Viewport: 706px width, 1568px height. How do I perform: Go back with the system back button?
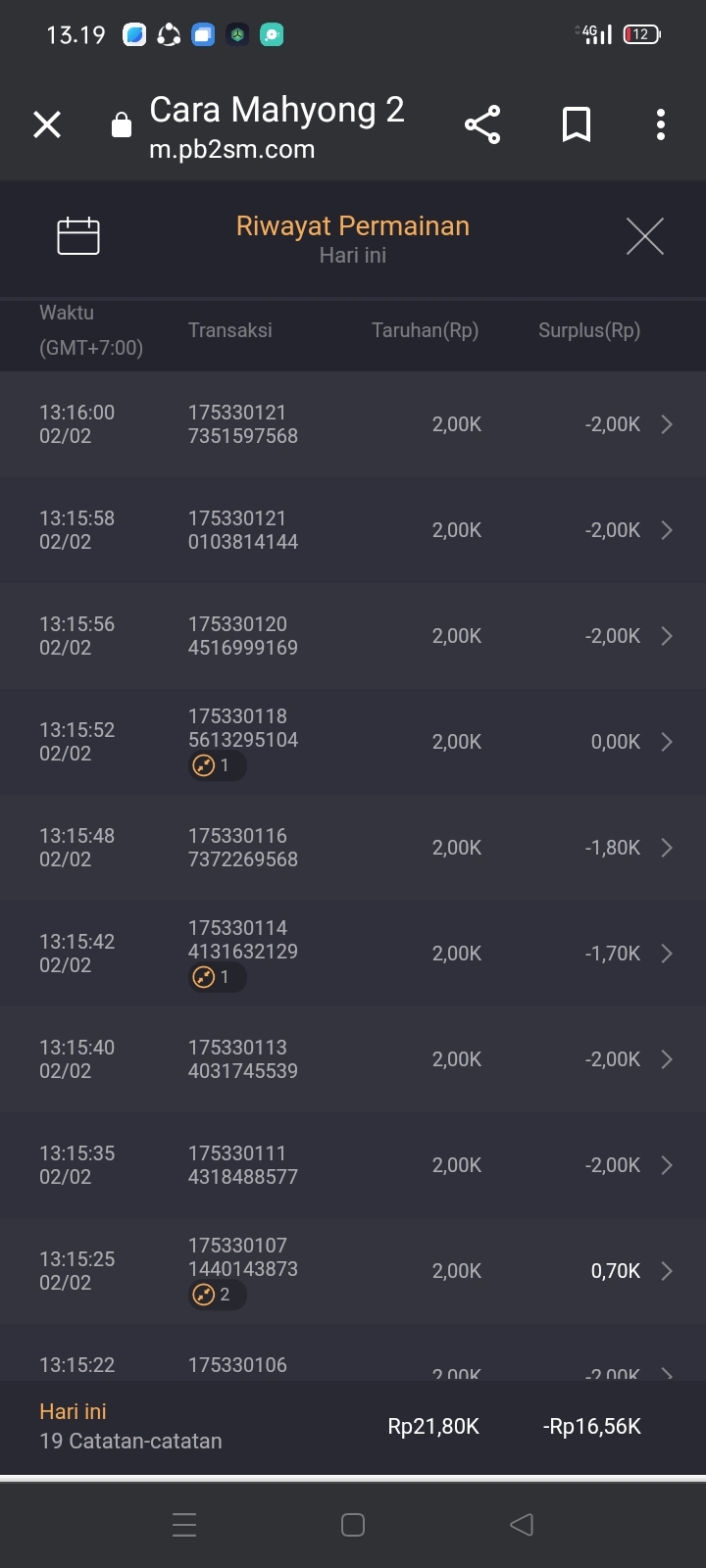(x=522, y=1525)
